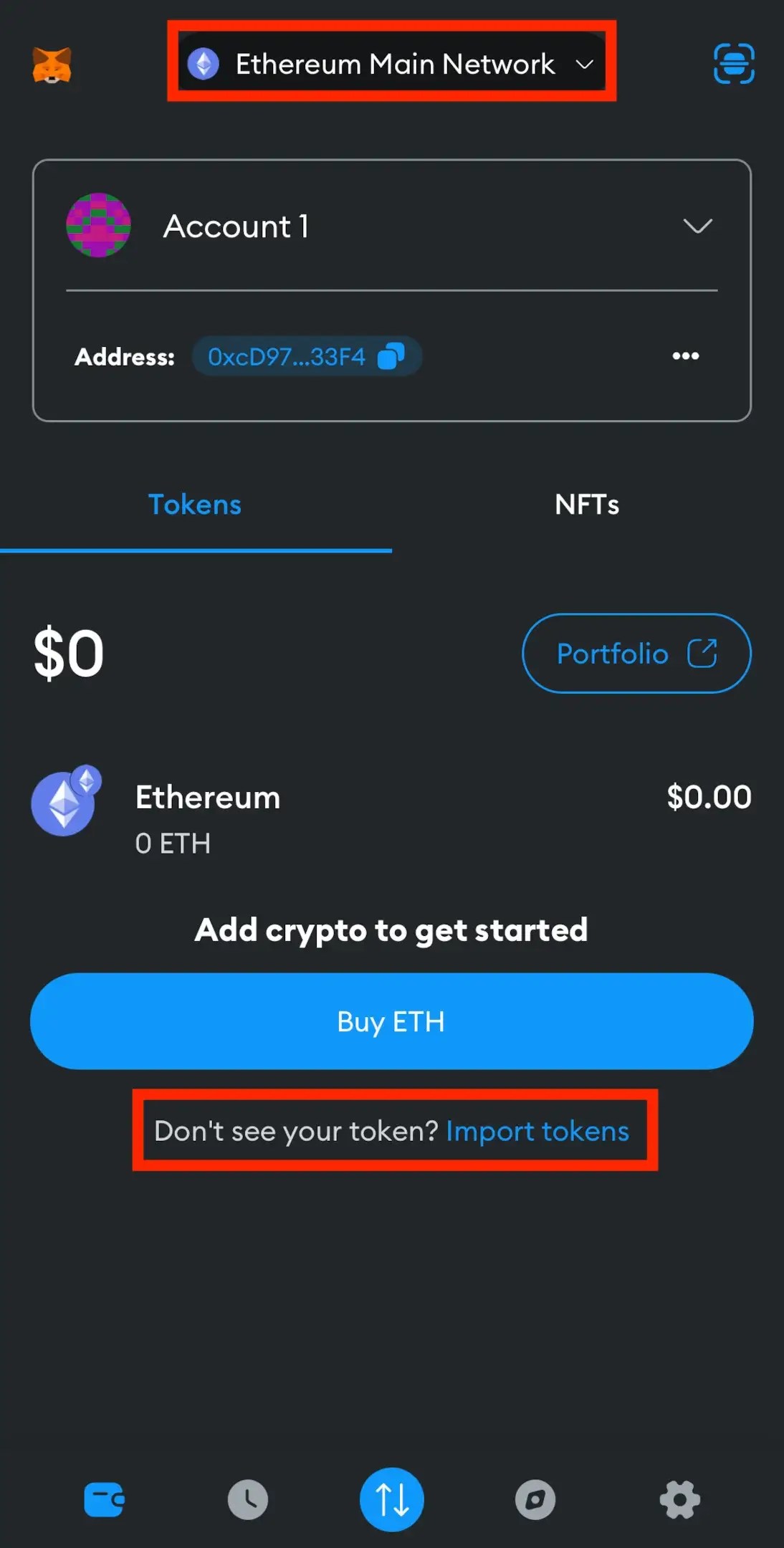Screen dimensions: 784x1548
Task: Switch to the NFTs tab
Action: [587, 505]
